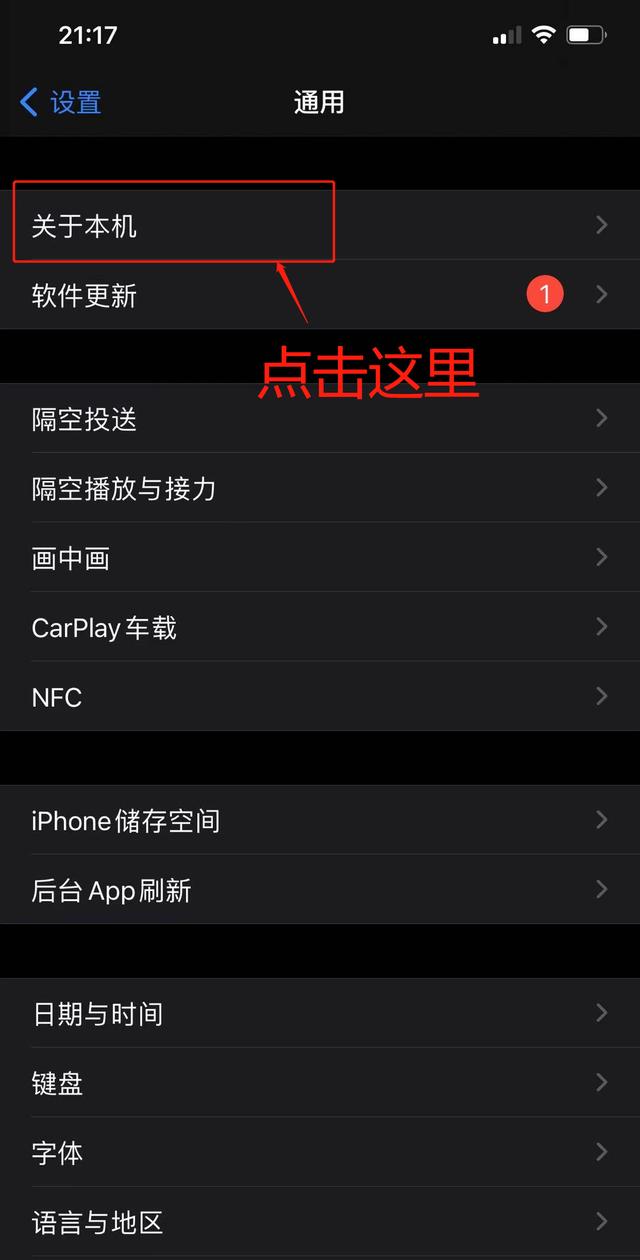The width and height of the screenshot is (640, 1260).
Task: Open 键盘 settings
Action: (320, 1083)
